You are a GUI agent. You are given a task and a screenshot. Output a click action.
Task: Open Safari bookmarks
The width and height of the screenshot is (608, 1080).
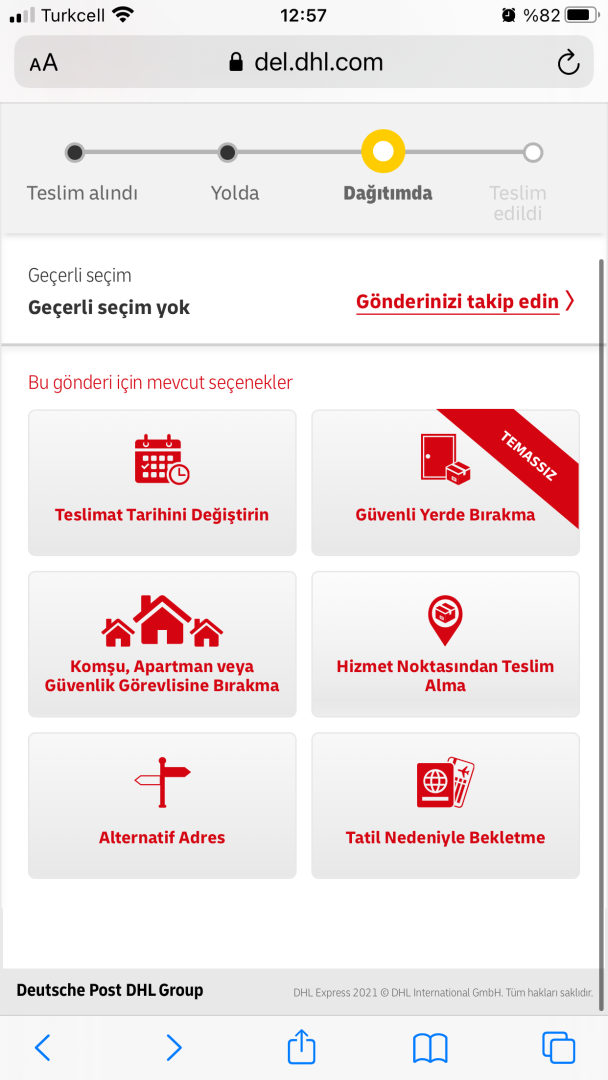click(430, 1047)
